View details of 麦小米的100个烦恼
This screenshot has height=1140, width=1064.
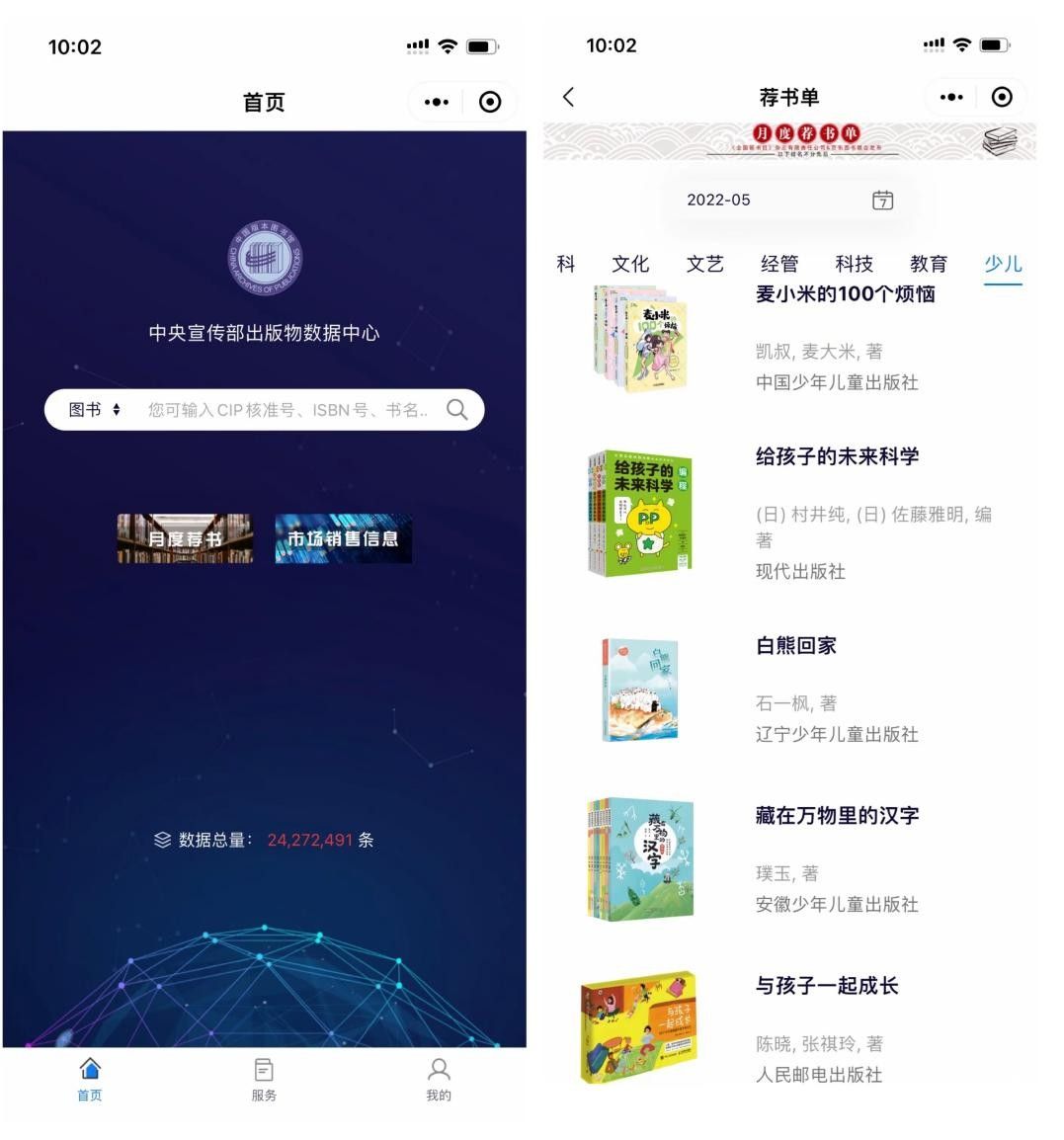tap(845, 294)
